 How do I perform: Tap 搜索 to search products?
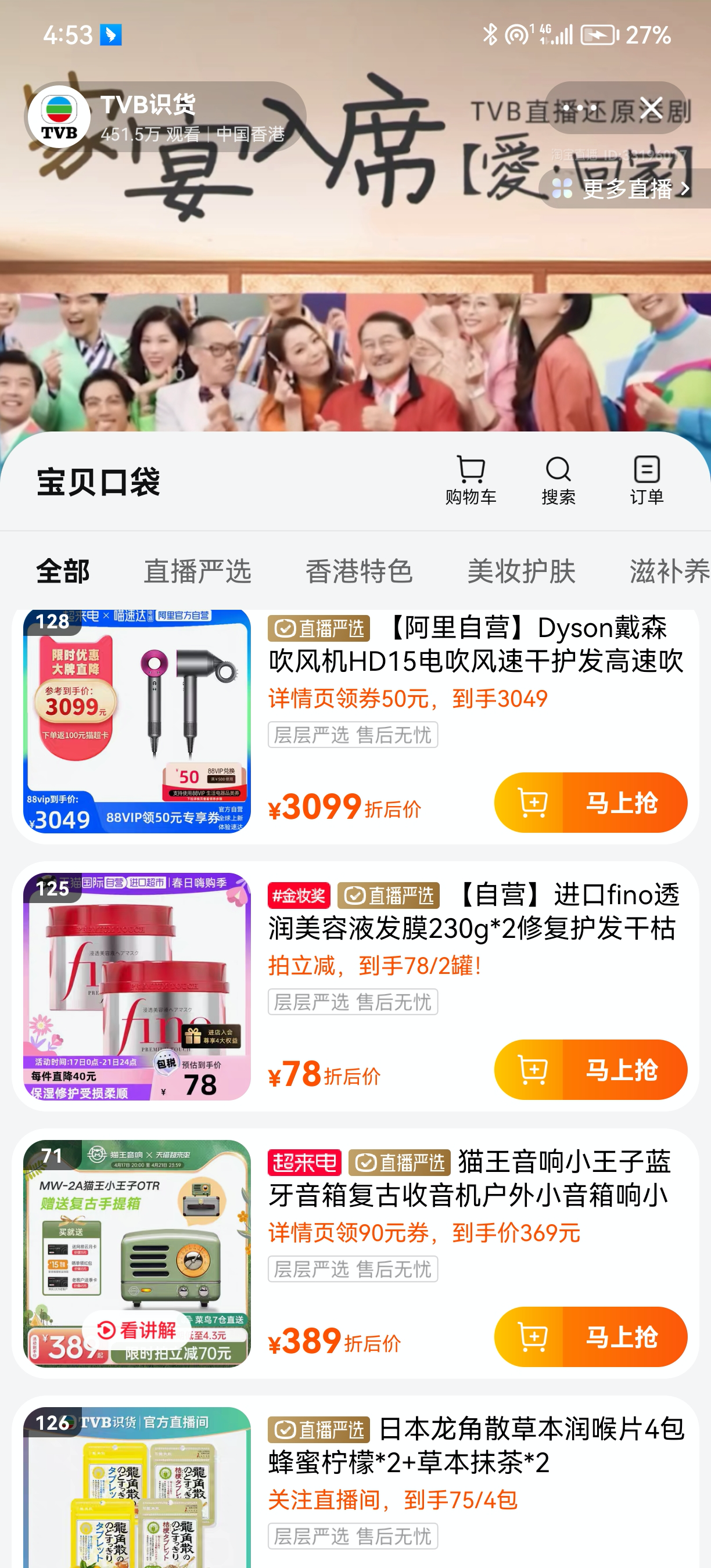point(558,480)
